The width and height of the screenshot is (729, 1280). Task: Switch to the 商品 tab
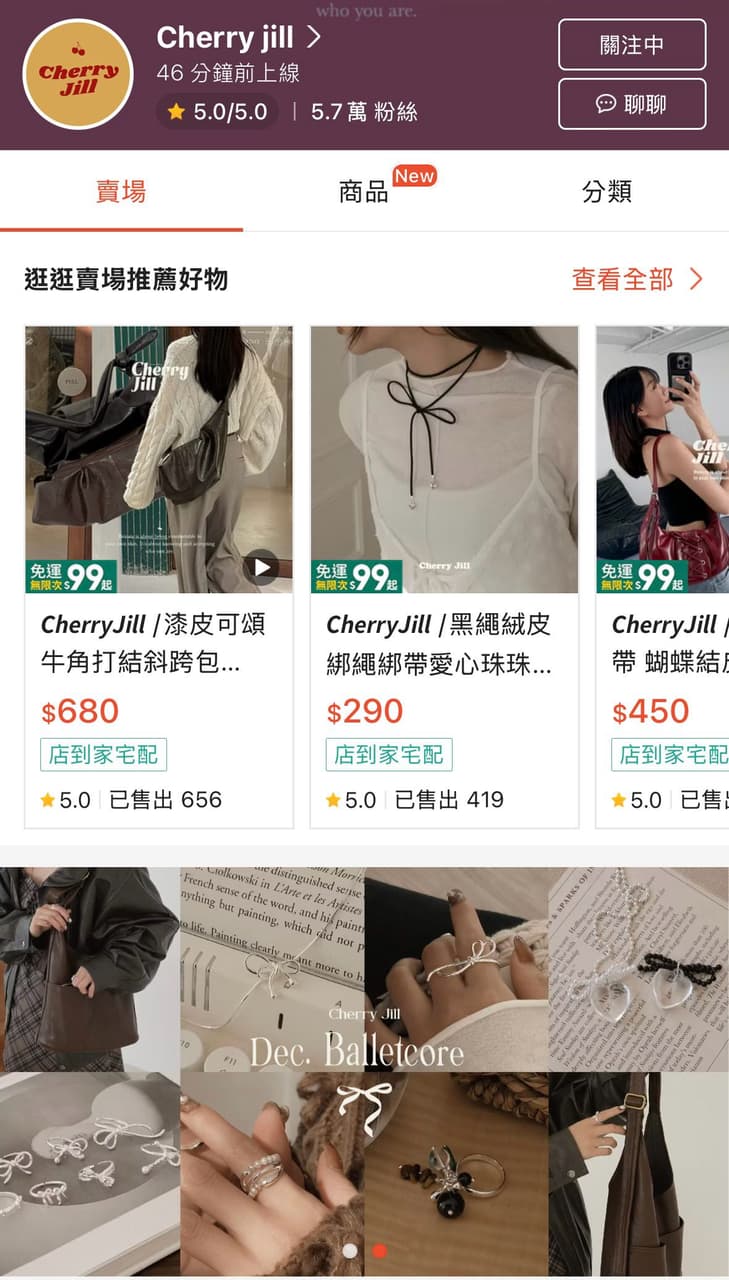click(x=364, y=191)
